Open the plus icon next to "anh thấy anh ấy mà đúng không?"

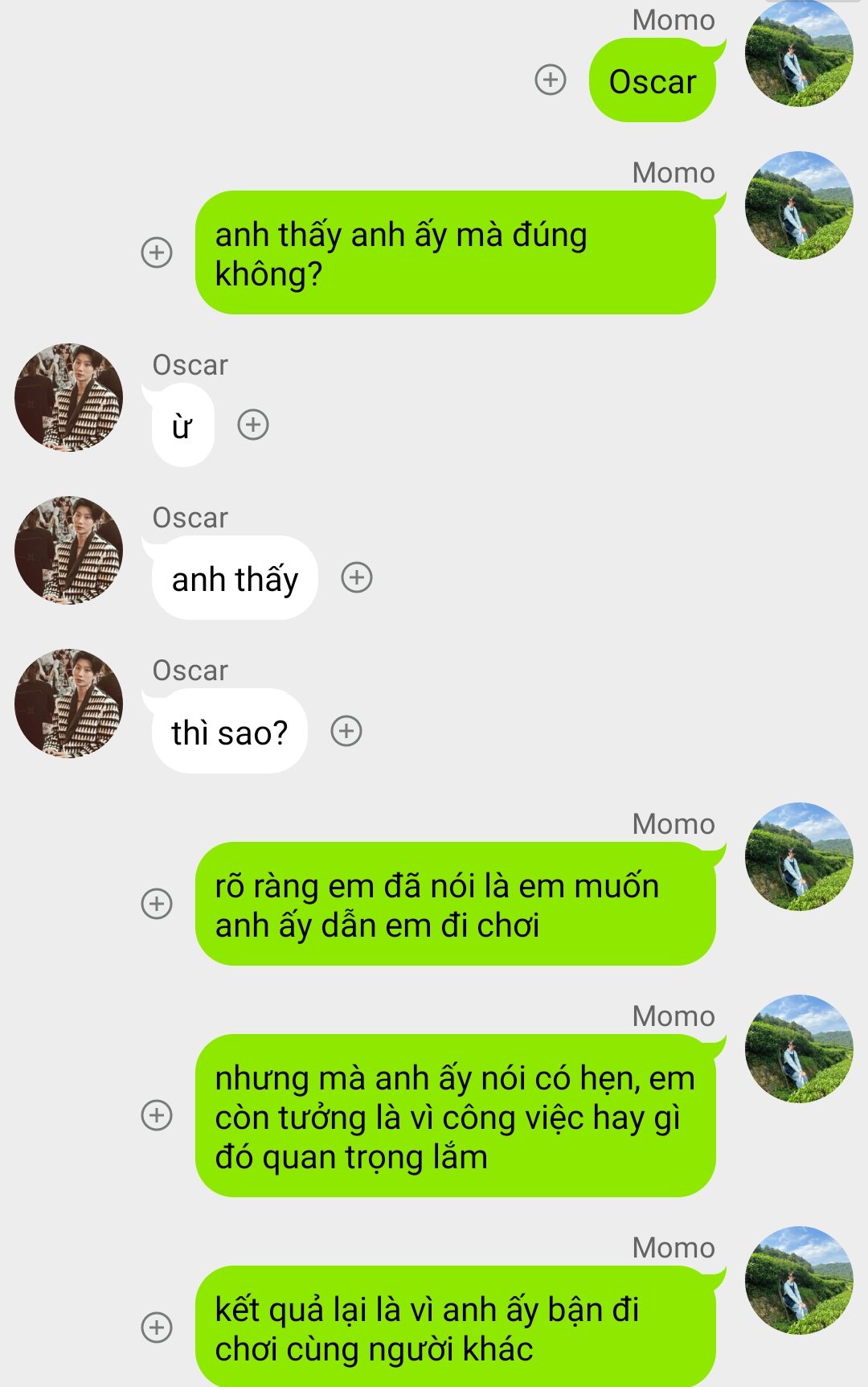coord(157,252)
